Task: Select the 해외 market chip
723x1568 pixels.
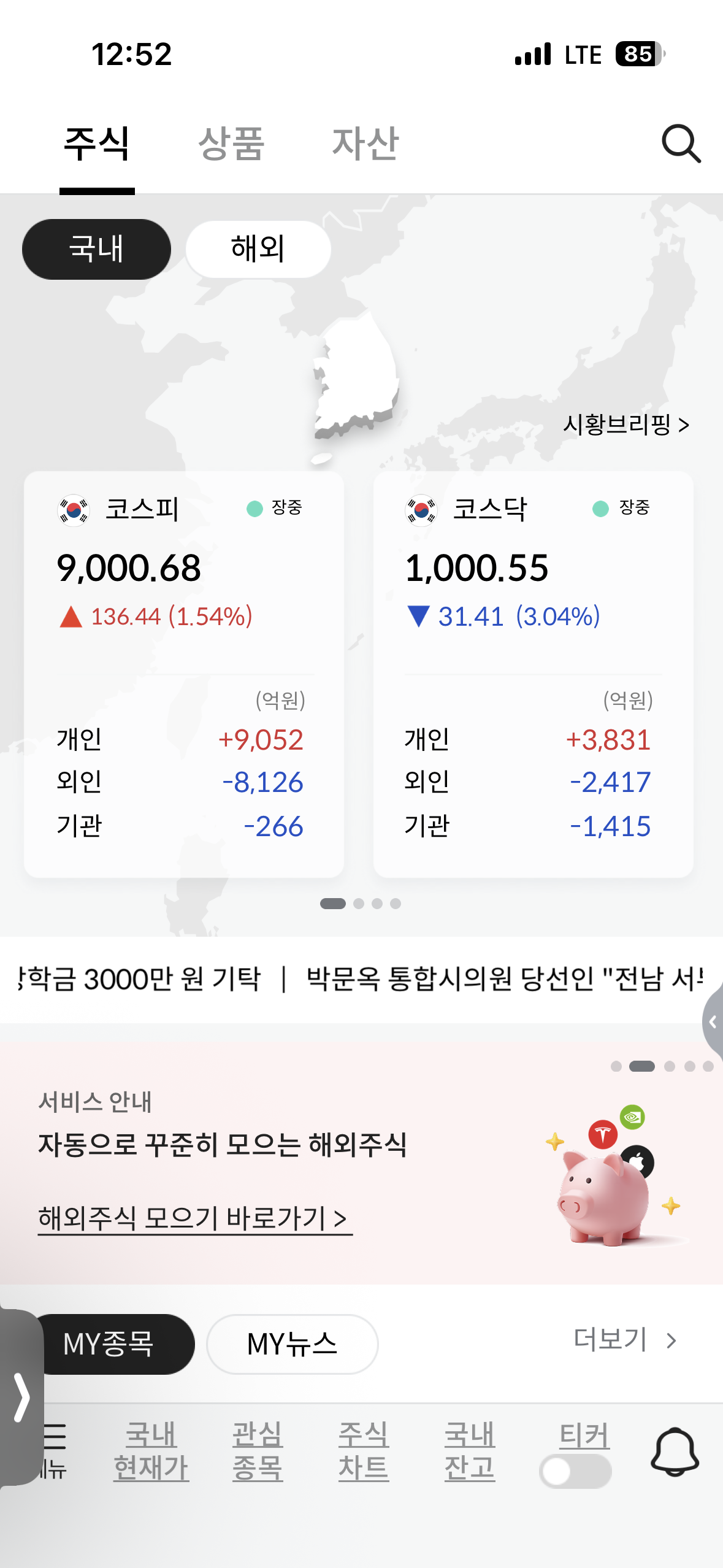Action: [x=258, y=249]
